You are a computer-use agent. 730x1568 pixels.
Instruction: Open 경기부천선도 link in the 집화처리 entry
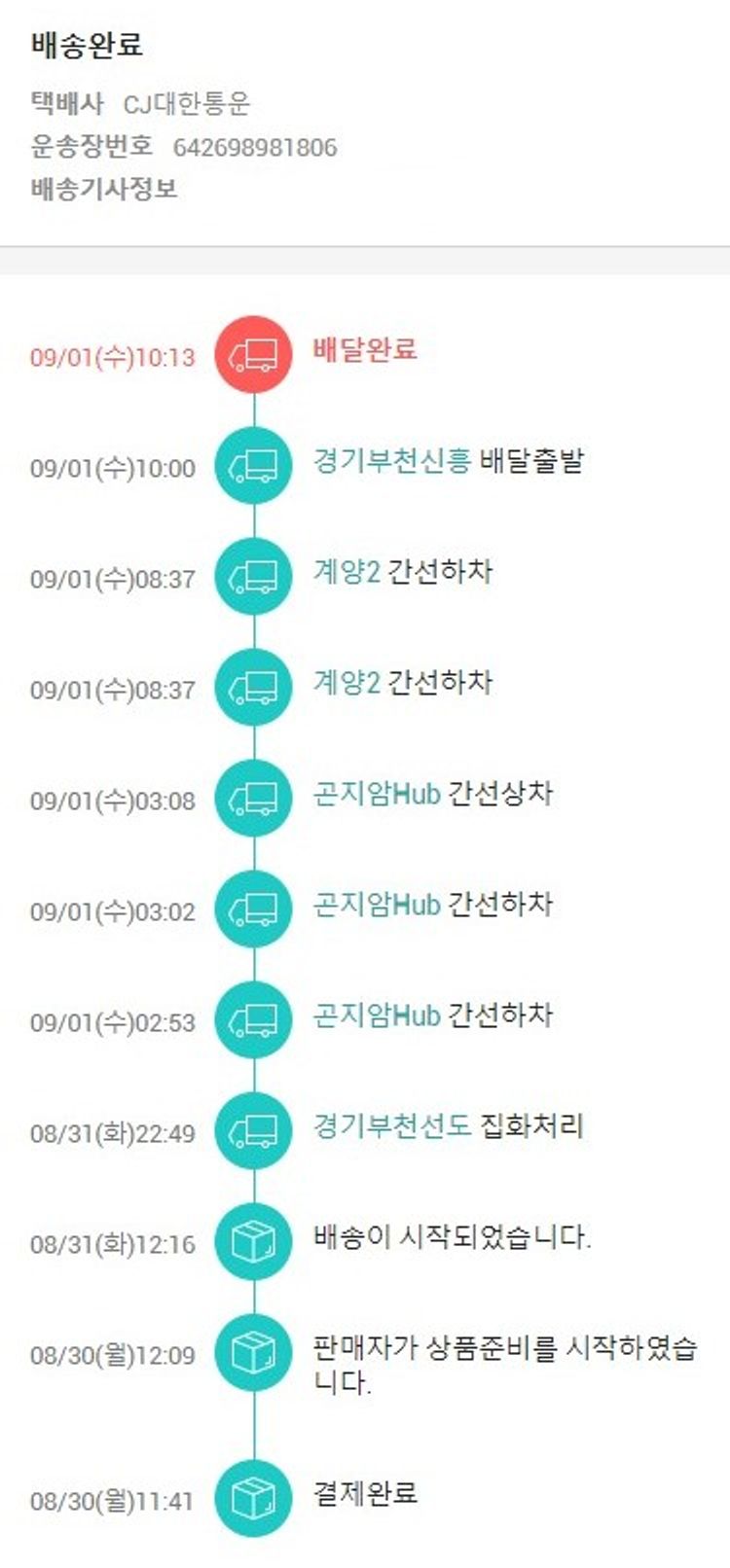point(391,1126)
